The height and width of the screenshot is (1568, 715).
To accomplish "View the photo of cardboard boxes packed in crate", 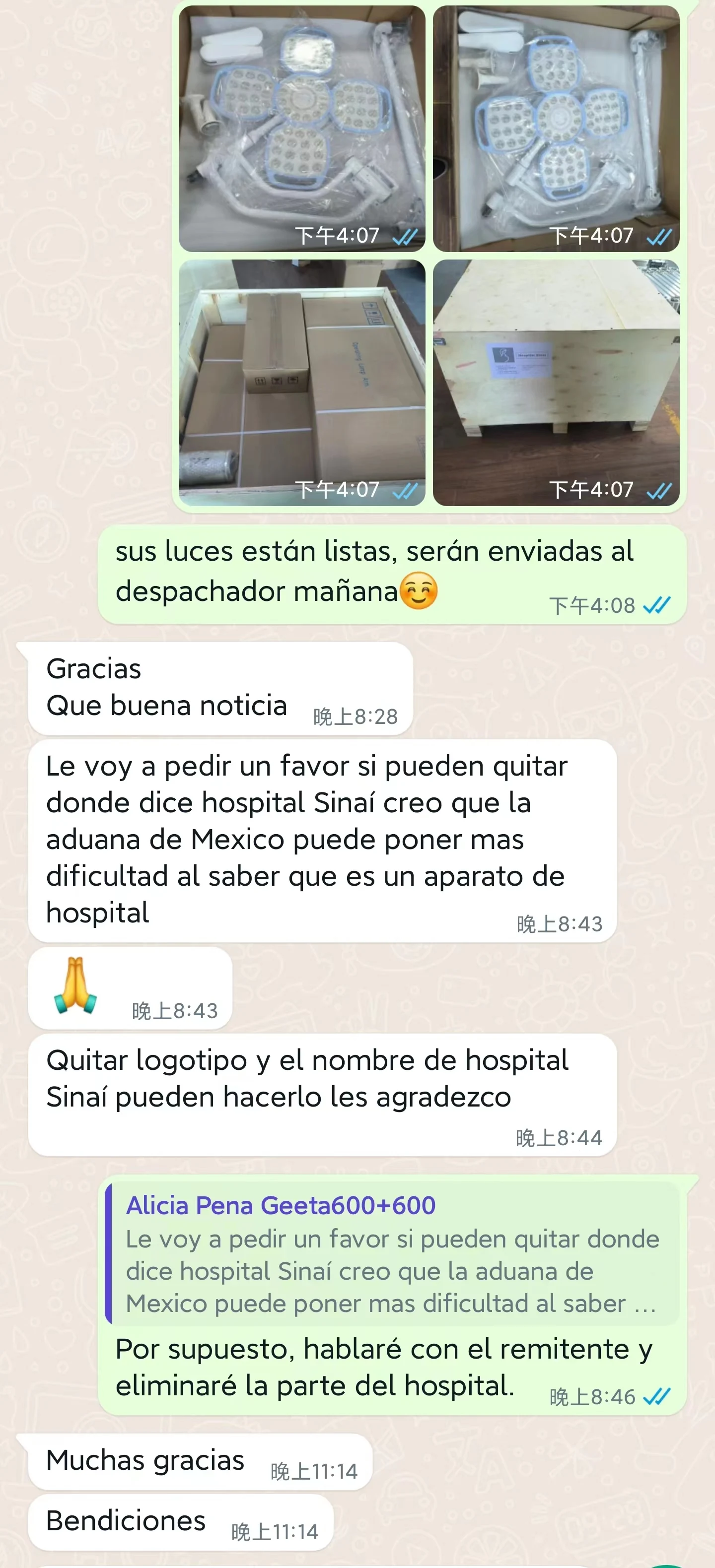I will point(301,382).
